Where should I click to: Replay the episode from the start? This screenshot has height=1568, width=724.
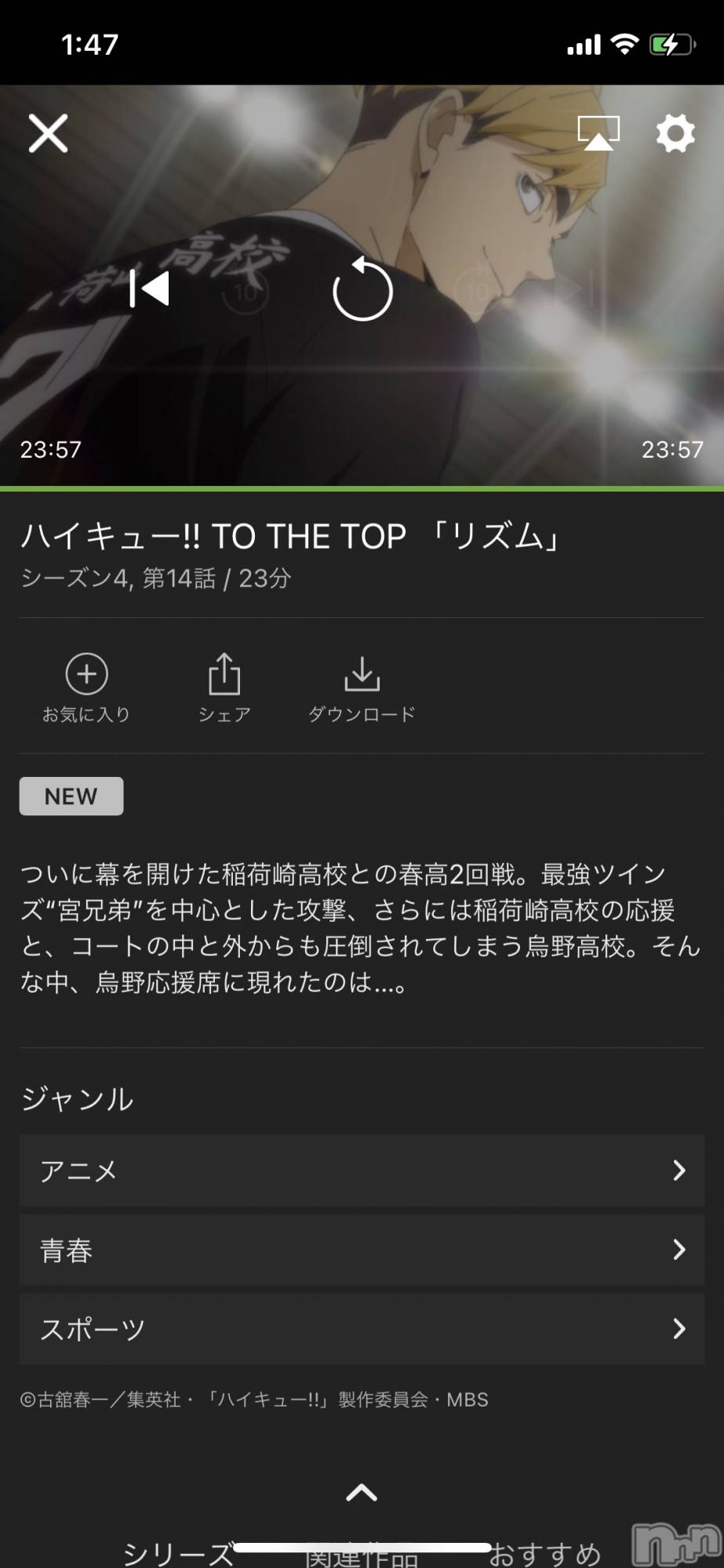click(x=362, y=289)
